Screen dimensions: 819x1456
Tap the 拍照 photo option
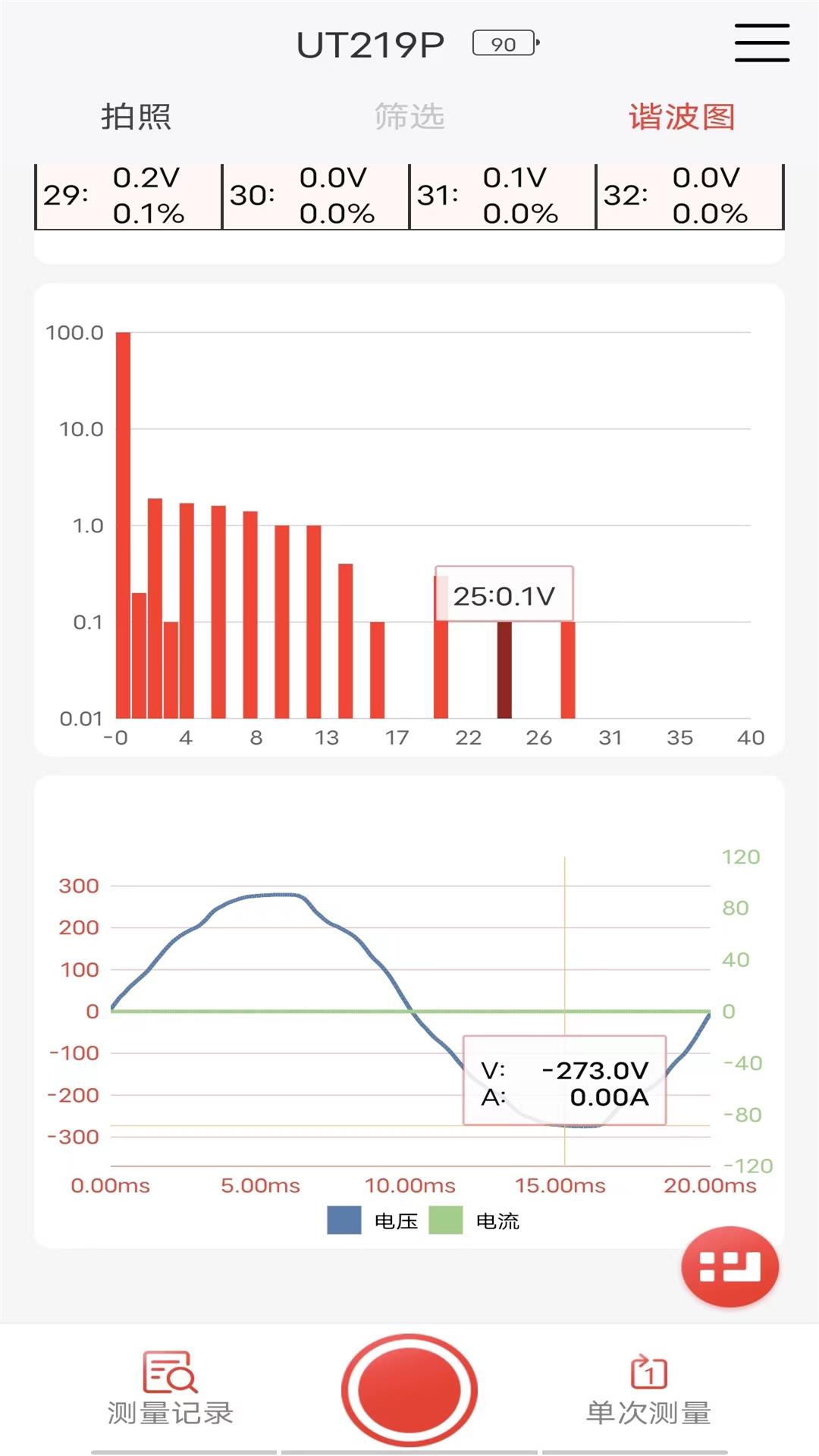[136, 117]
